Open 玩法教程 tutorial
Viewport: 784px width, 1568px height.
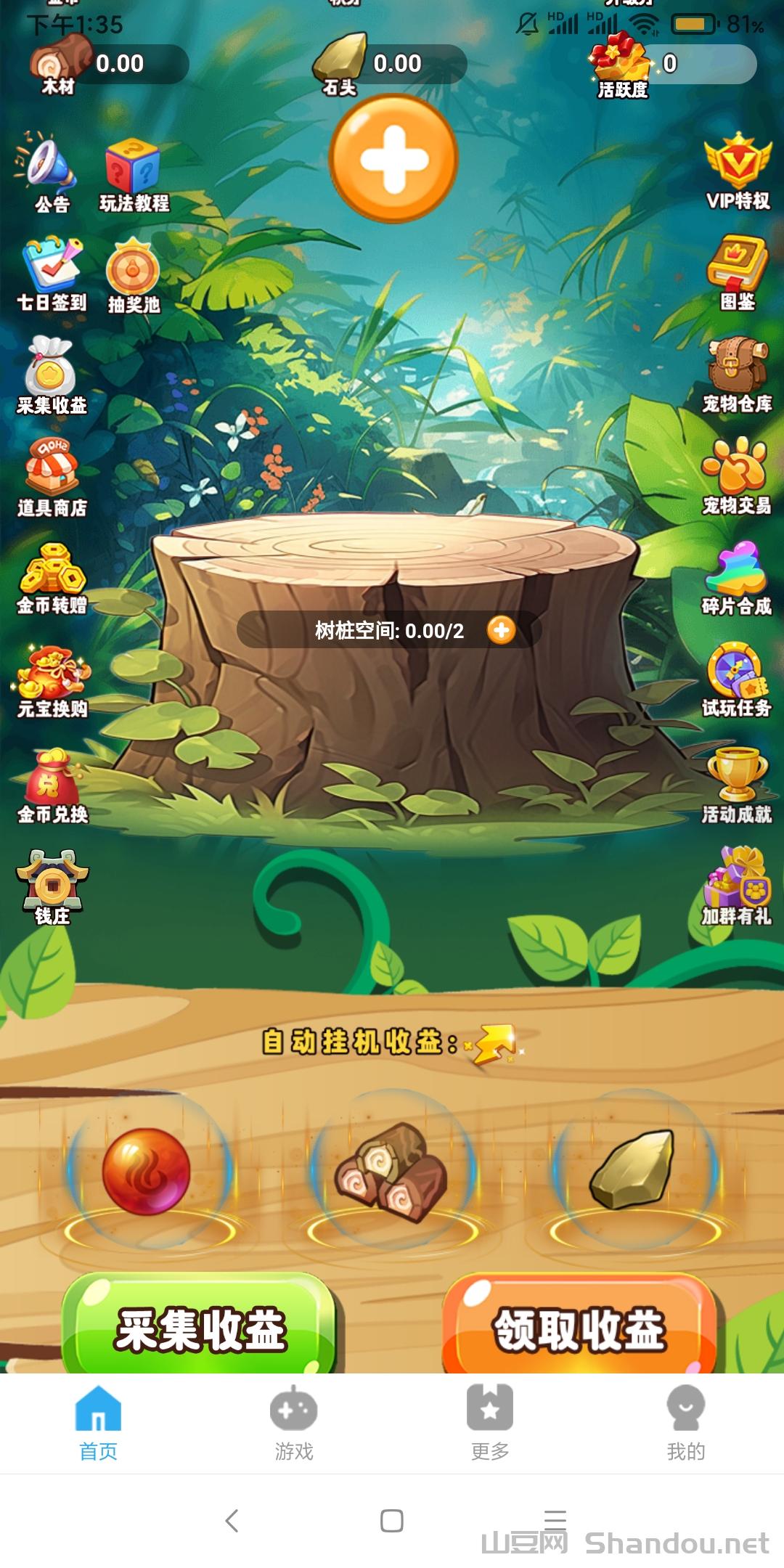click(134, 175)
